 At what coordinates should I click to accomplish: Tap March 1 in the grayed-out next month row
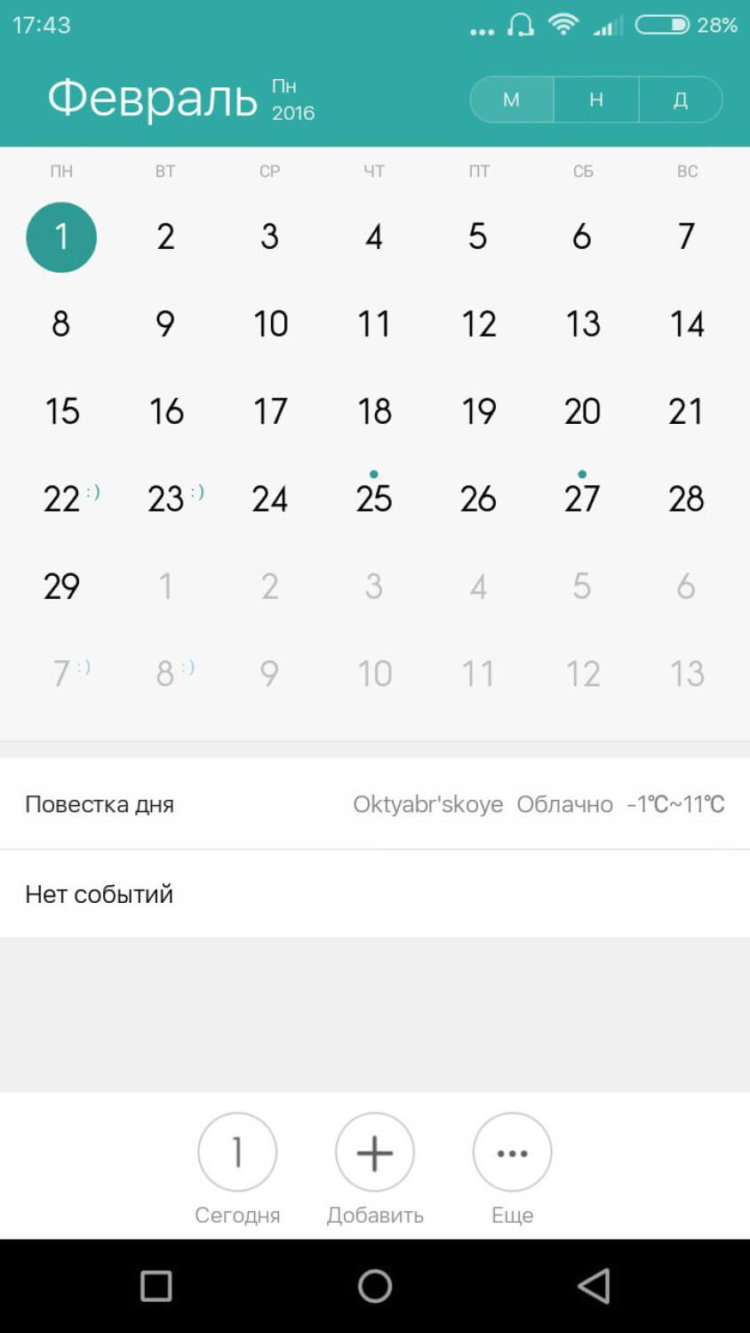click(x=165, y=587)
